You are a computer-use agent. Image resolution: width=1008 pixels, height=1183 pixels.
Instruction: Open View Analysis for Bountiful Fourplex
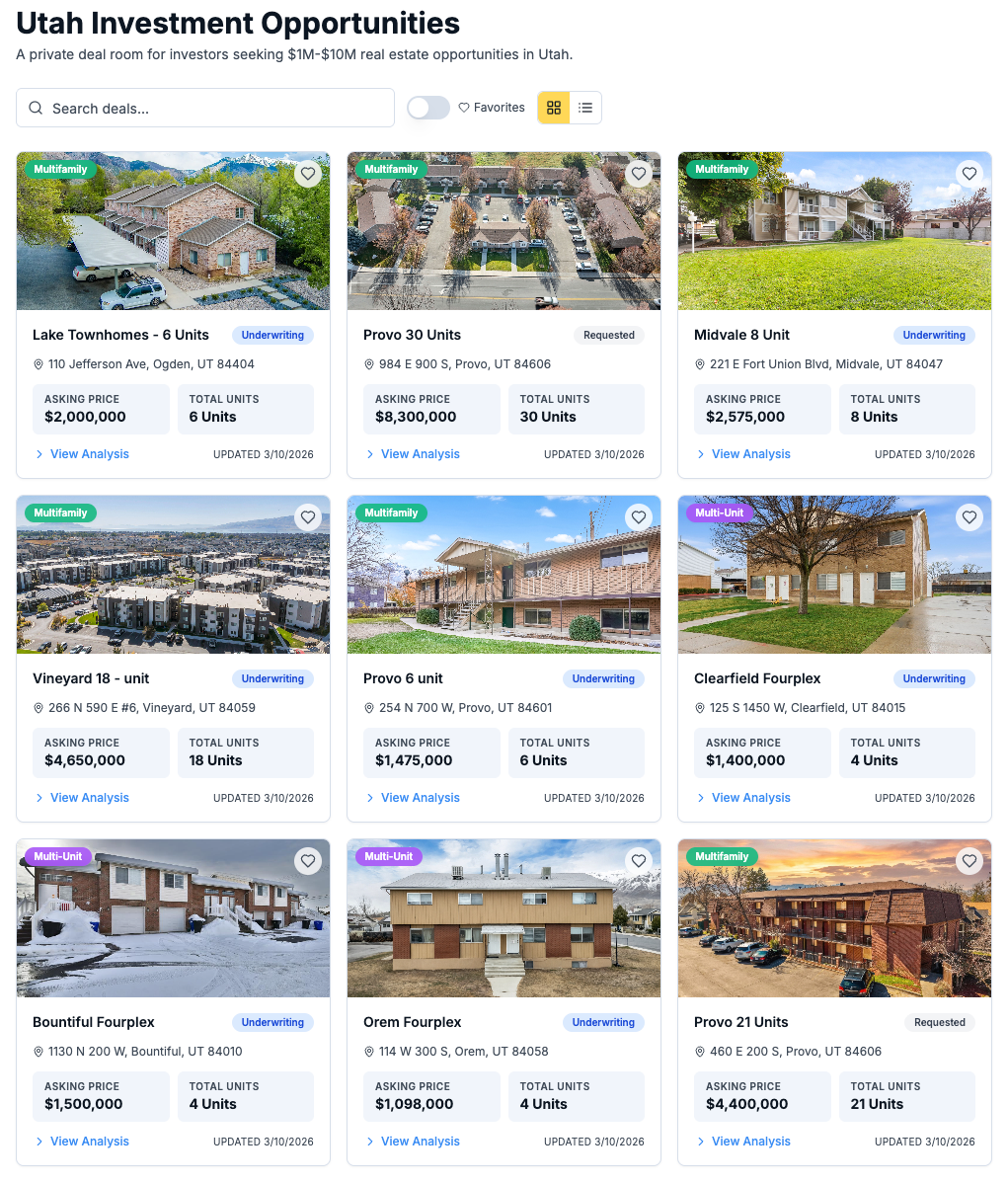tap(89, 1142)
